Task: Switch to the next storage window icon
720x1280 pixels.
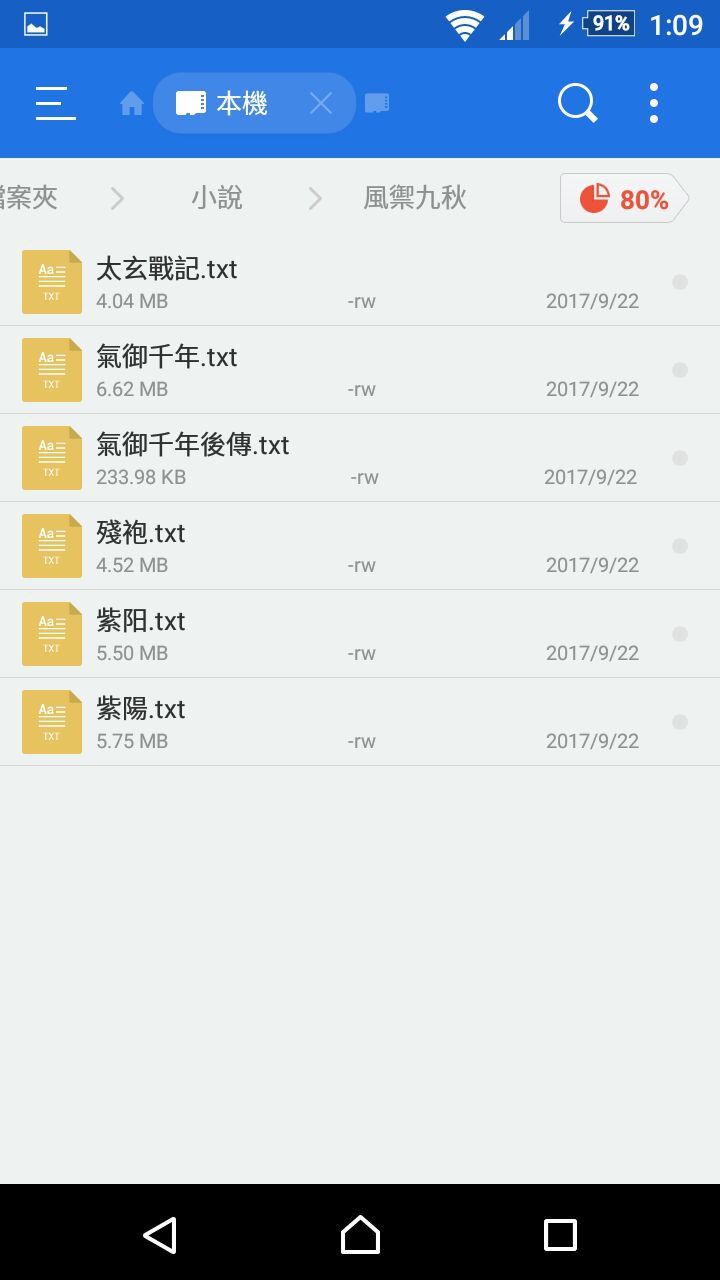Action: tap(377, 103)
